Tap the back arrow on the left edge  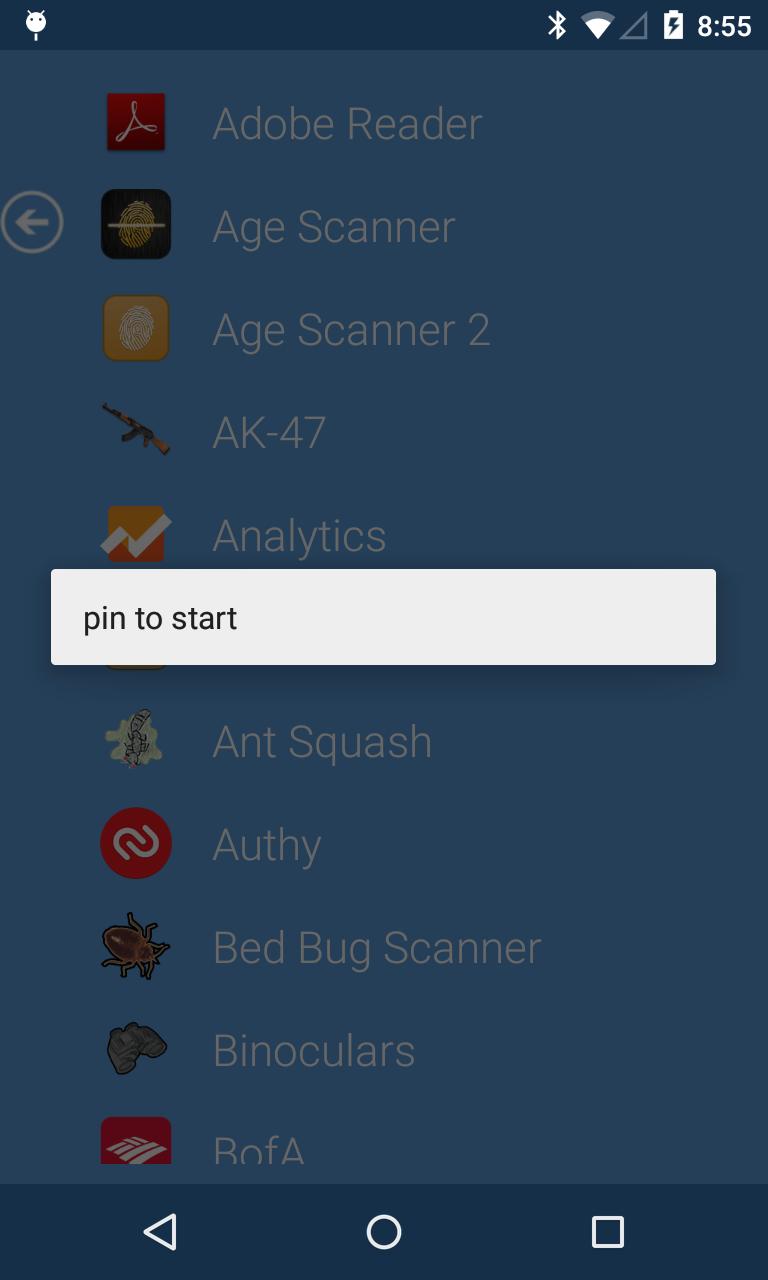click(33, 224)
